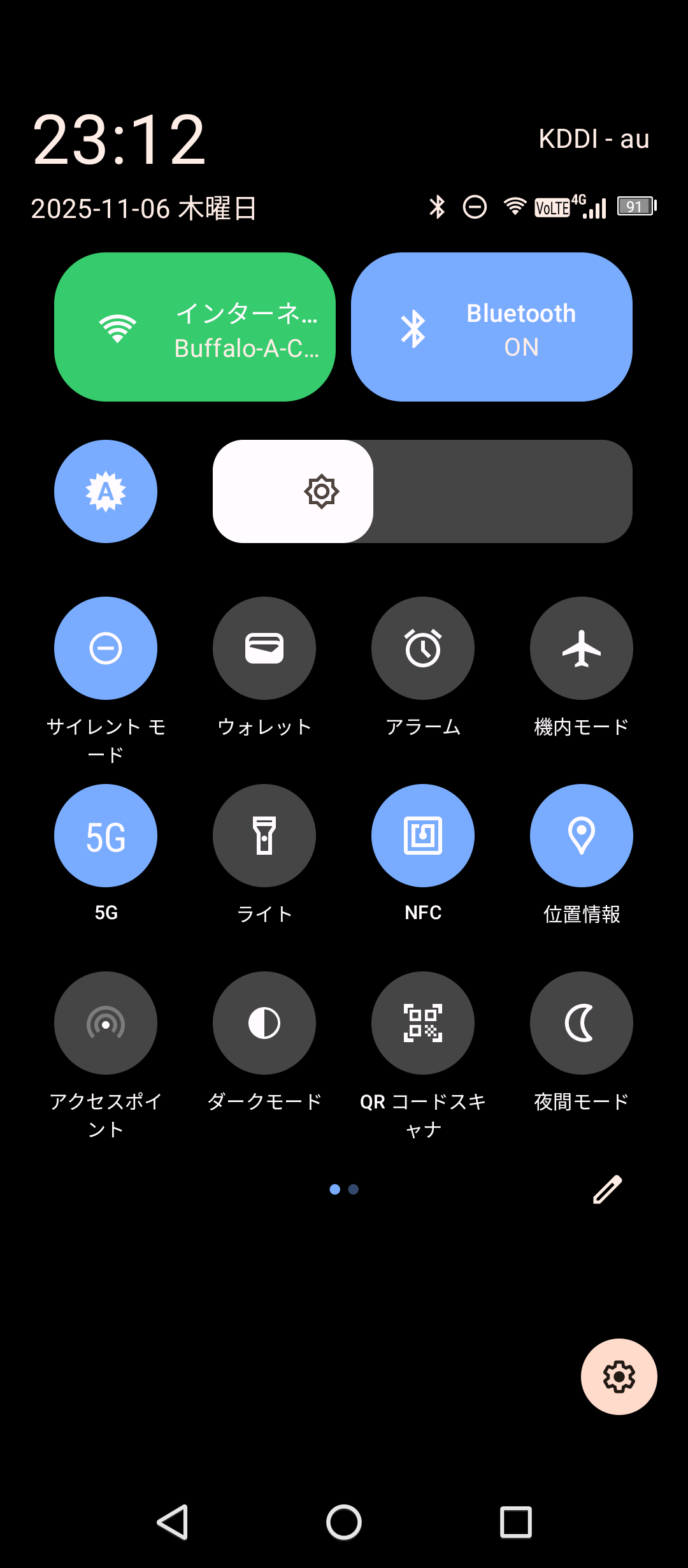Go back using the navigation bar
This screenshot has height=1568, width=688.
tap(172, 1522)
